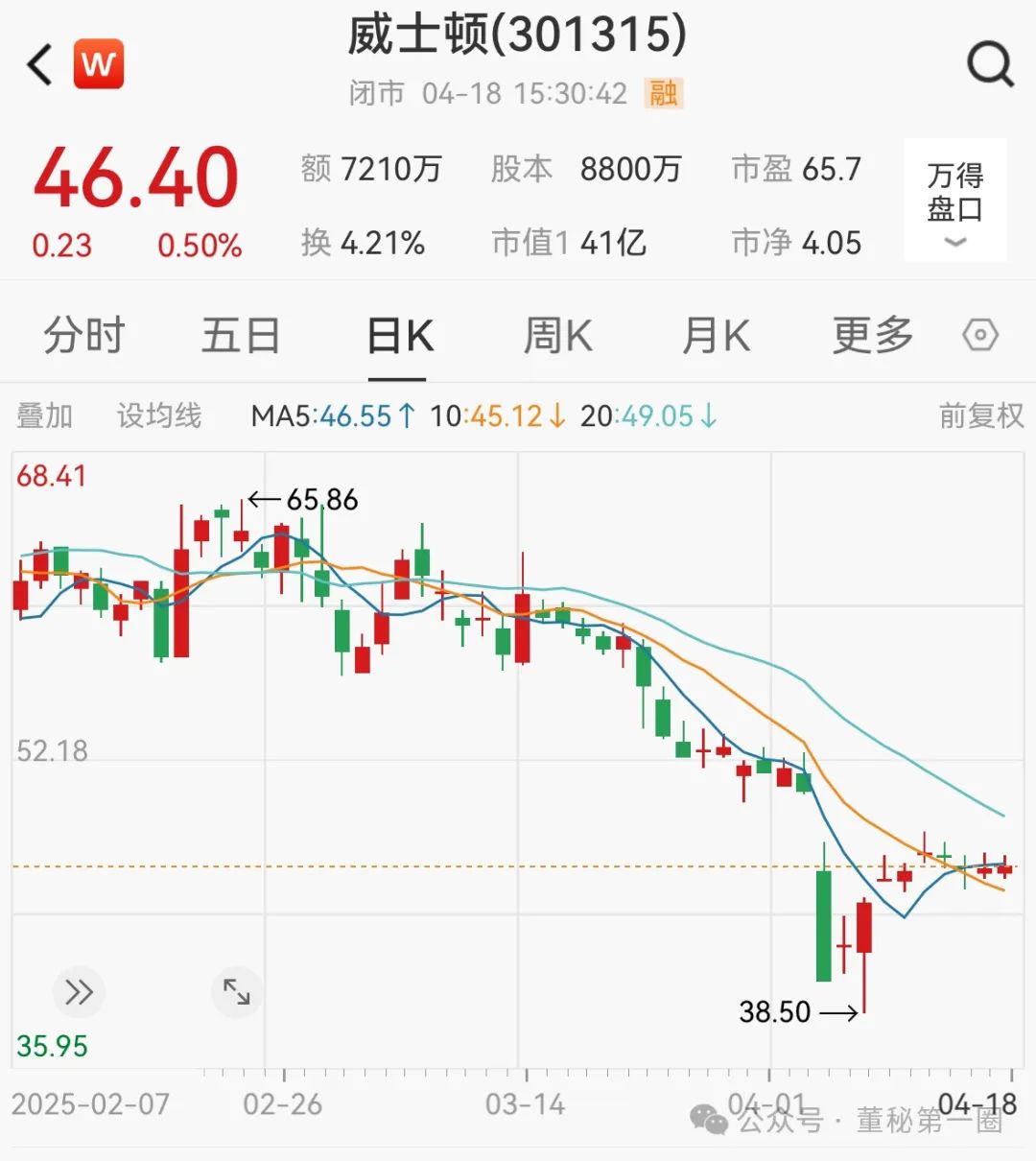Select the 日K chart tab

[x=400, y=336]
